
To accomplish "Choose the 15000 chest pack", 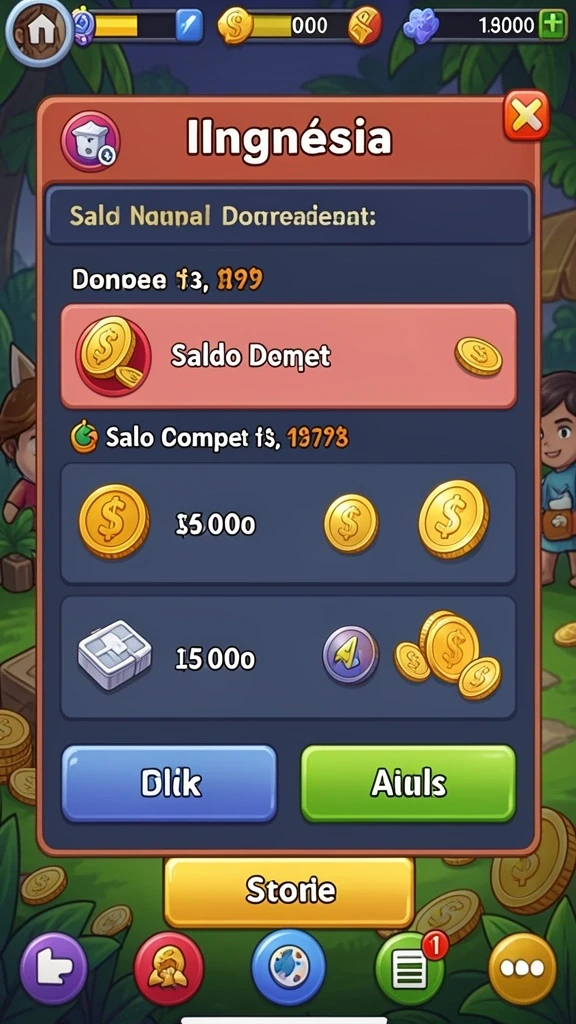I will pos(289,658).
